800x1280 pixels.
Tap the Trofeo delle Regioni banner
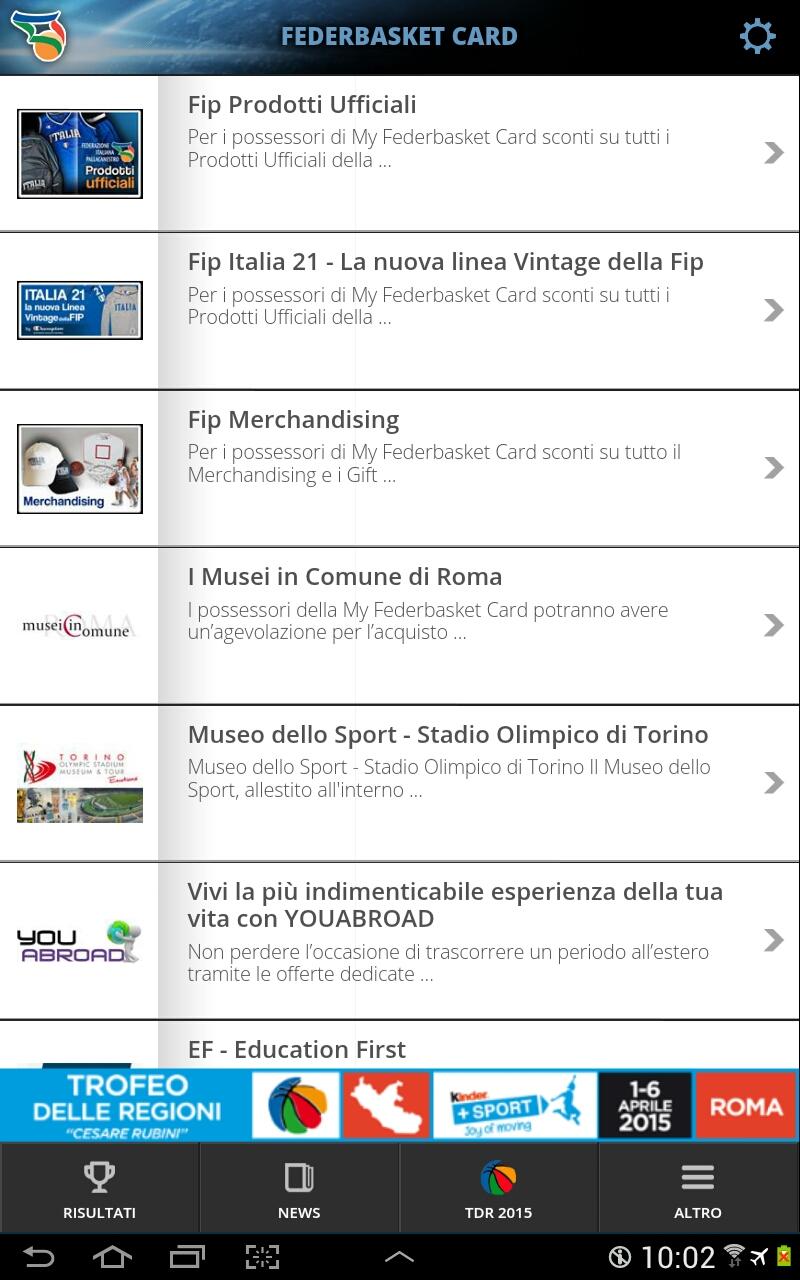pos(400,1105)
